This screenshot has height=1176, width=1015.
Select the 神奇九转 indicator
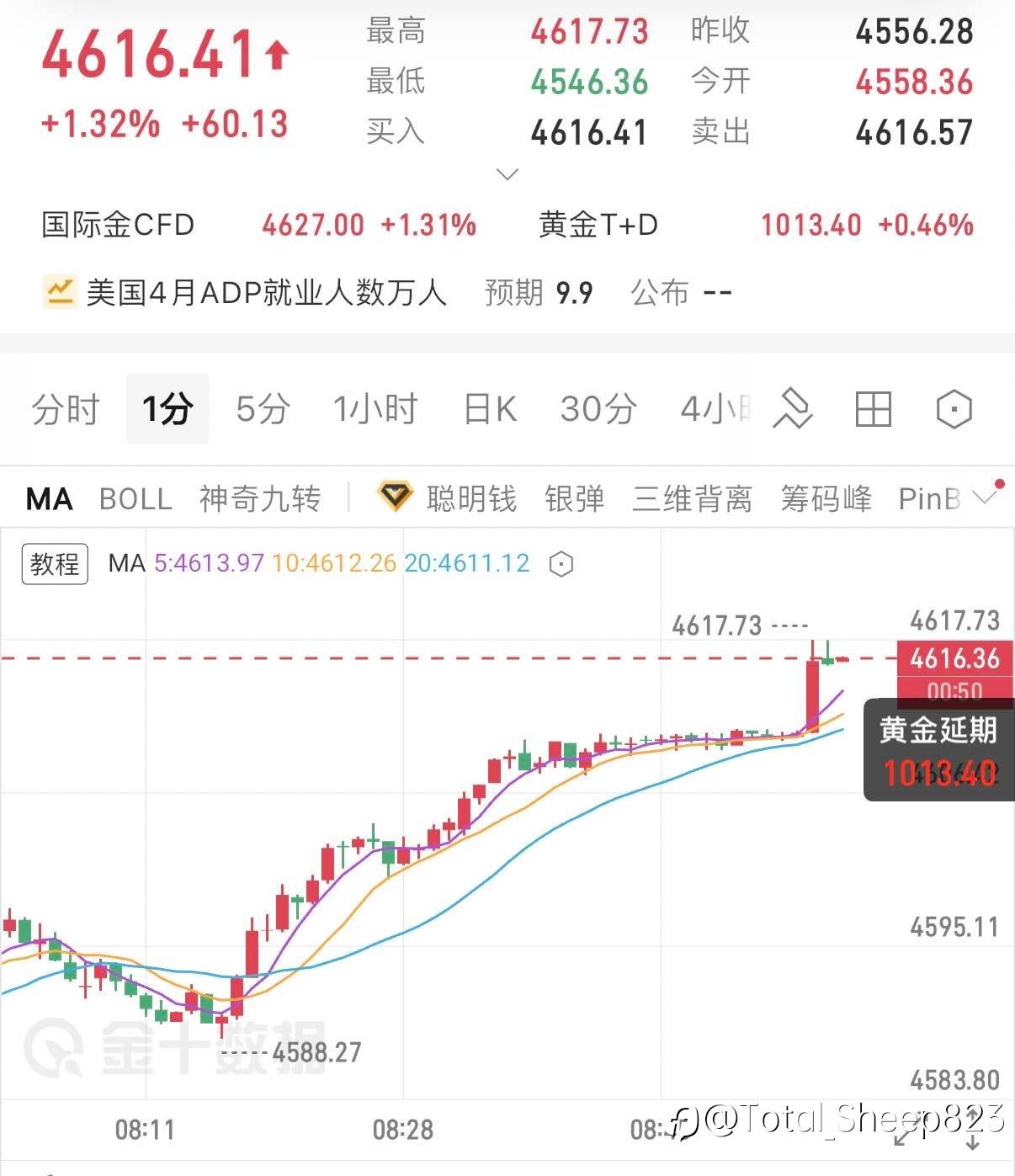click(260, 499)
